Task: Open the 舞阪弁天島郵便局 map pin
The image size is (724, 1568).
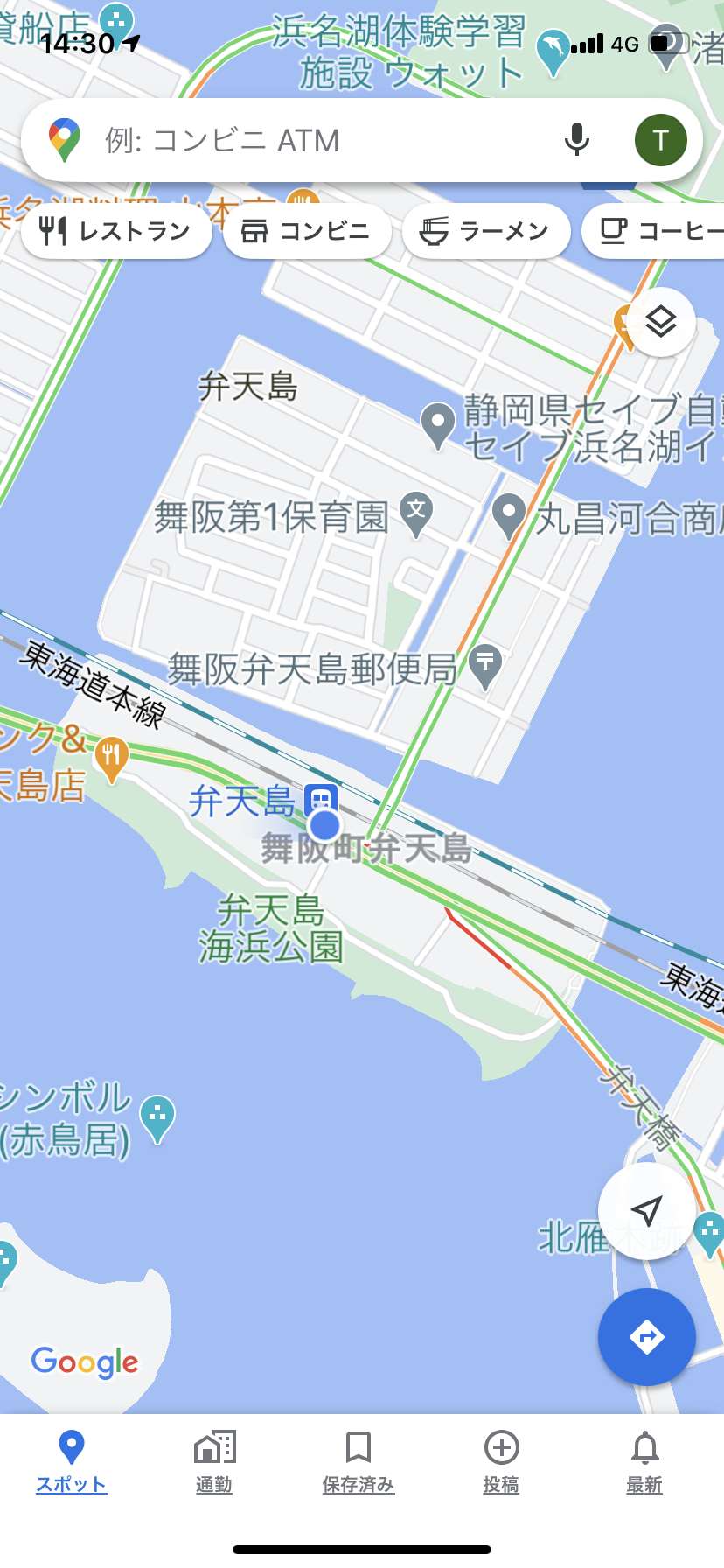Action: click(x=485, y=664)
